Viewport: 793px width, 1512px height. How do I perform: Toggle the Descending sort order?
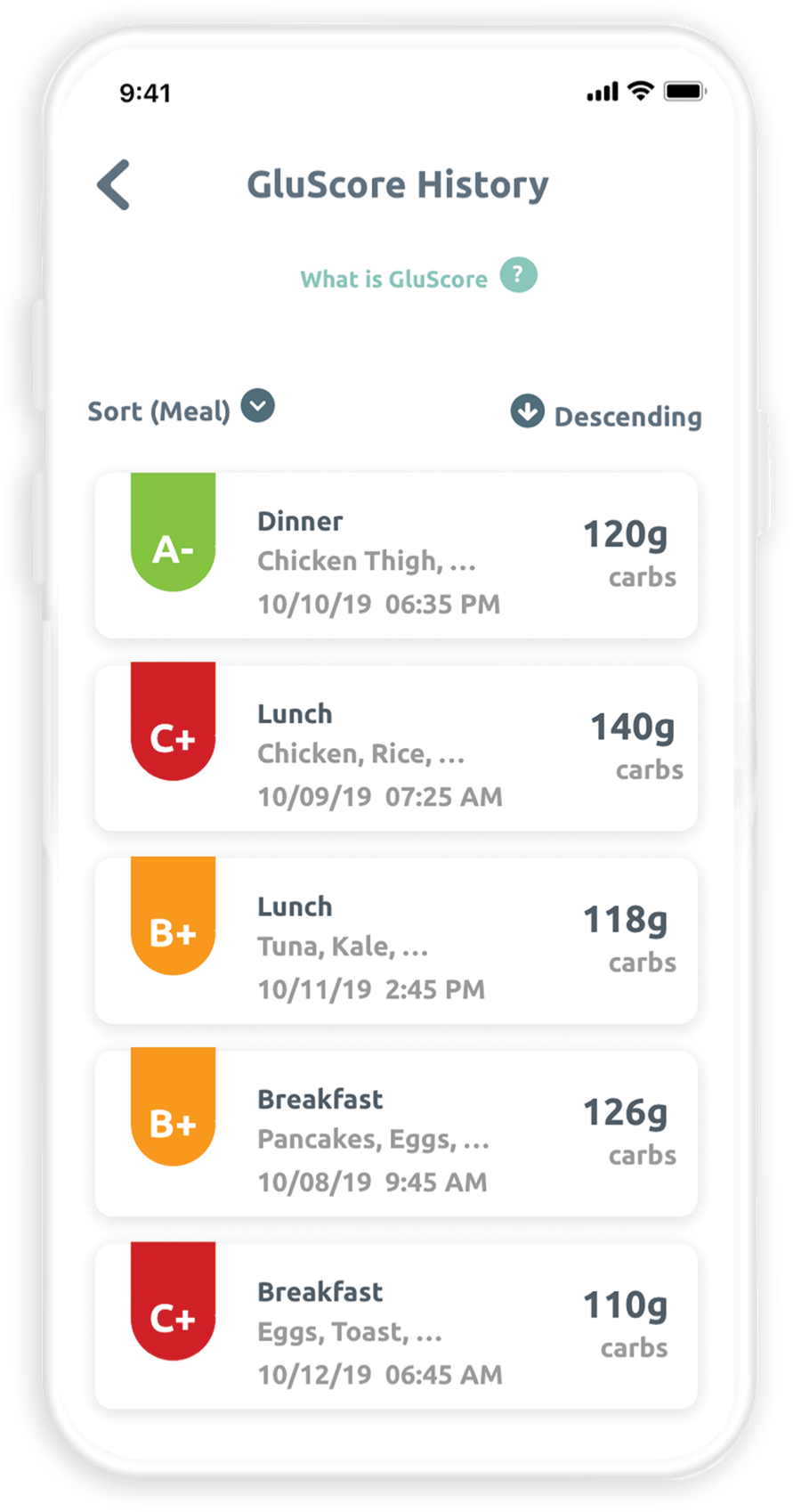tap(606, 414)
